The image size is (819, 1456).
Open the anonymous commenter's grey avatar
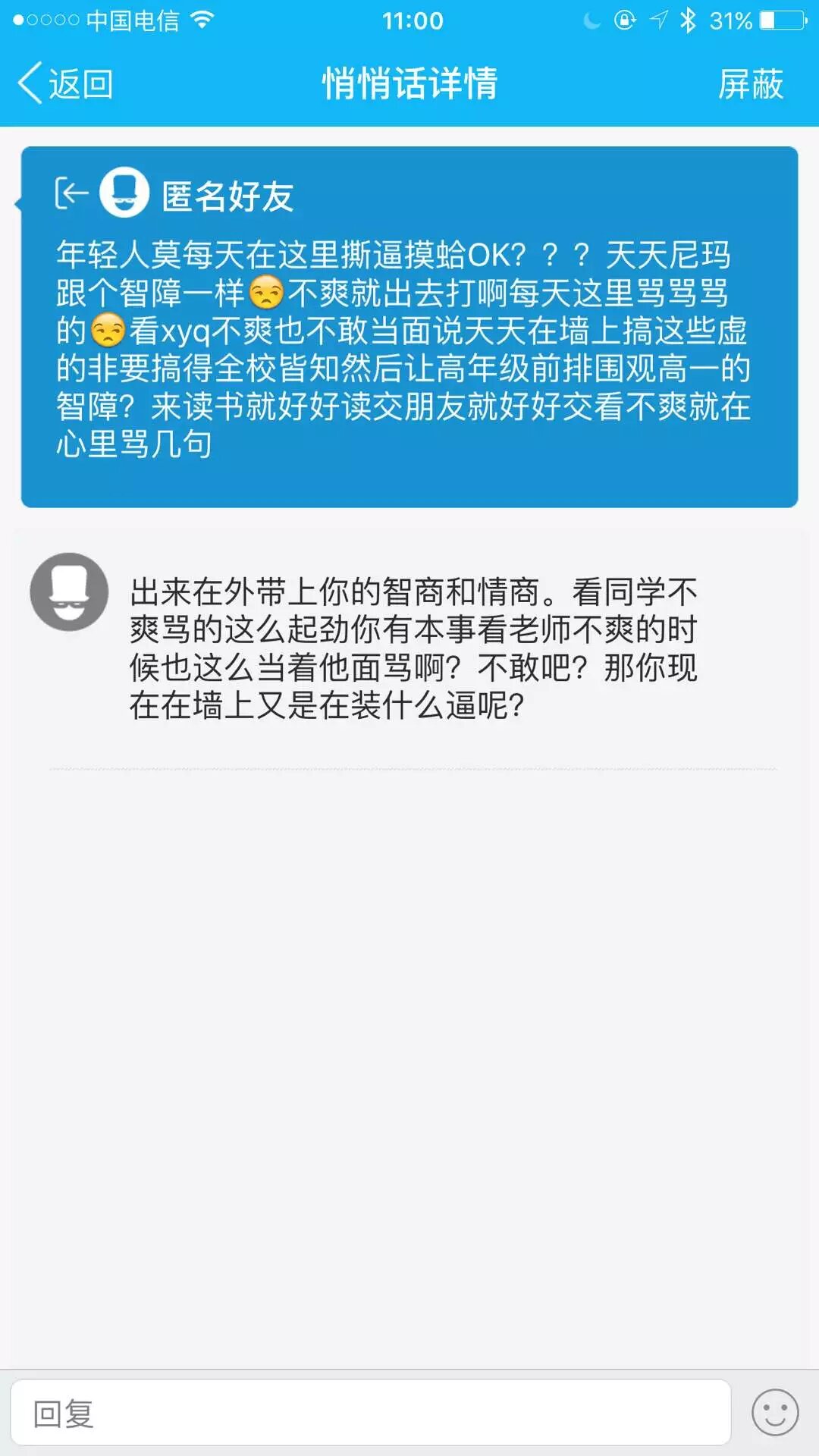click(x=69, y=591)
